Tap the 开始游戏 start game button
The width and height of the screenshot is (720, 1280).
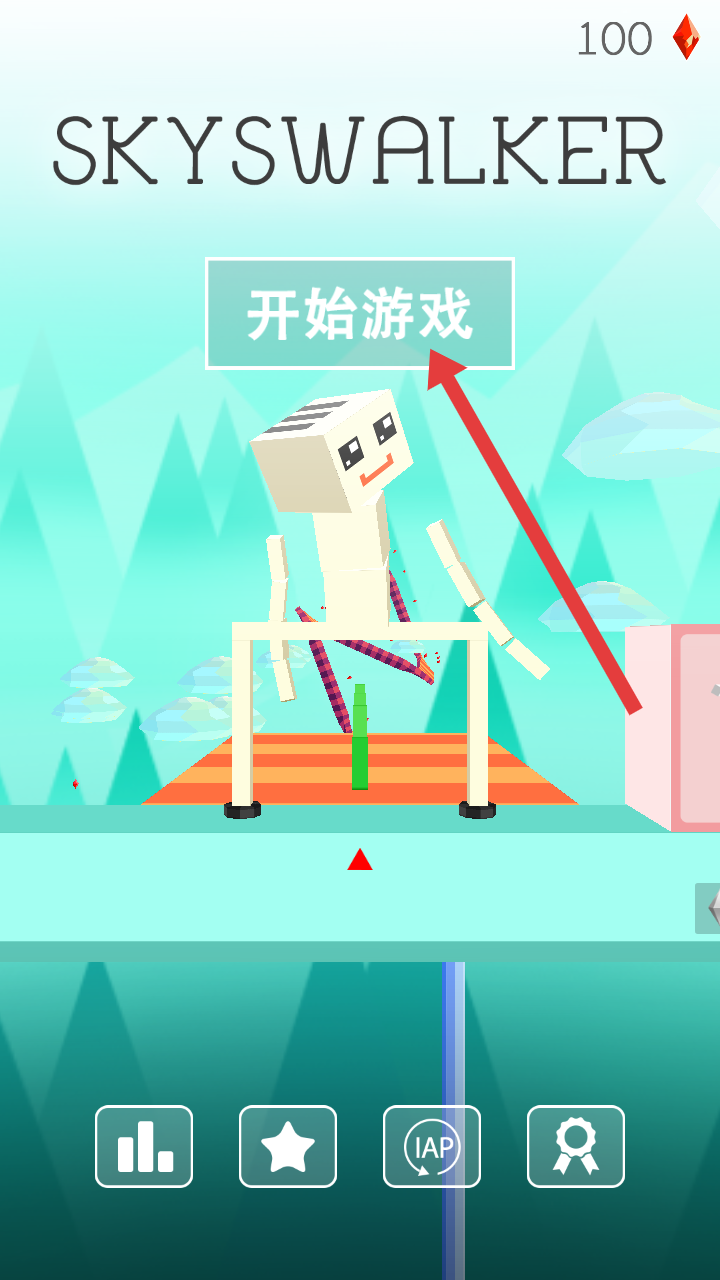360,314
